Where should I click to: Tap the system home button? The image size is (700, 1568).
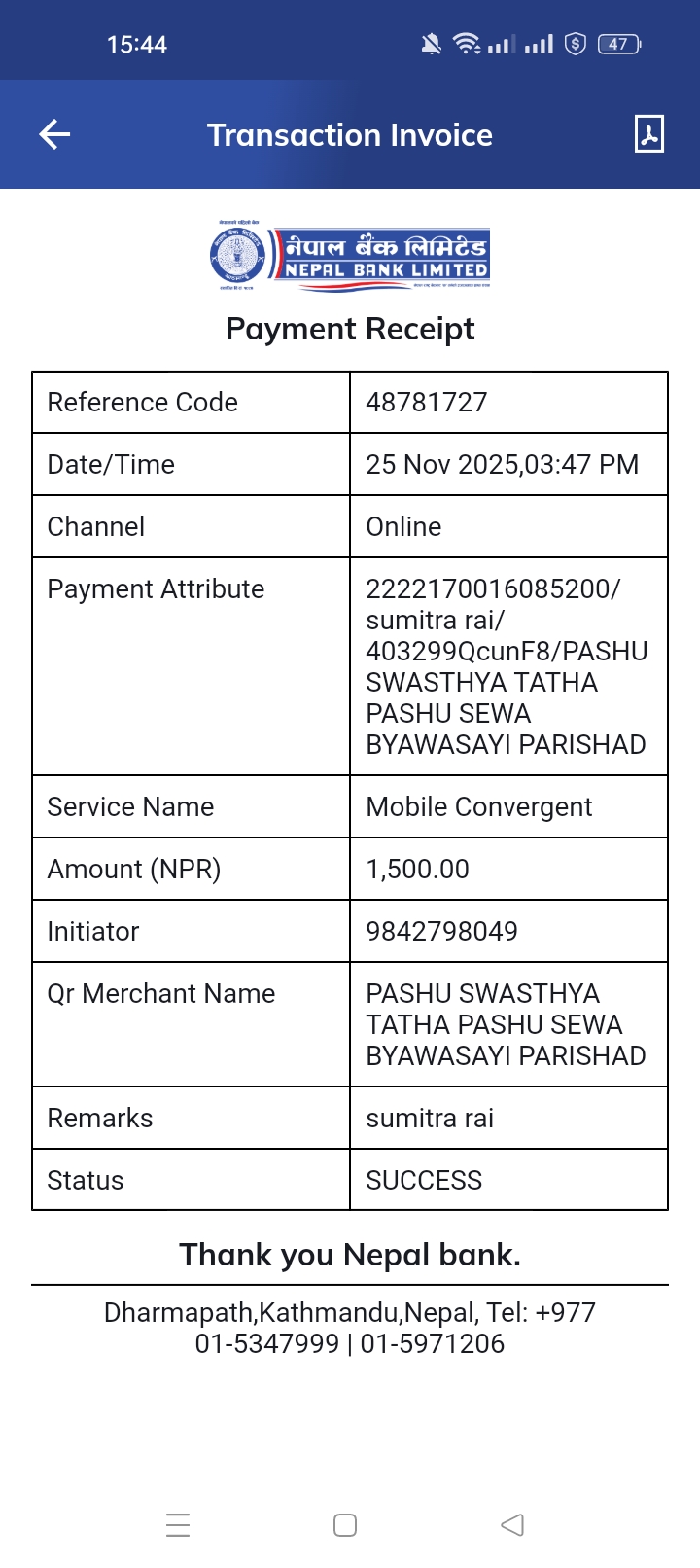[x=345, y=1524]
